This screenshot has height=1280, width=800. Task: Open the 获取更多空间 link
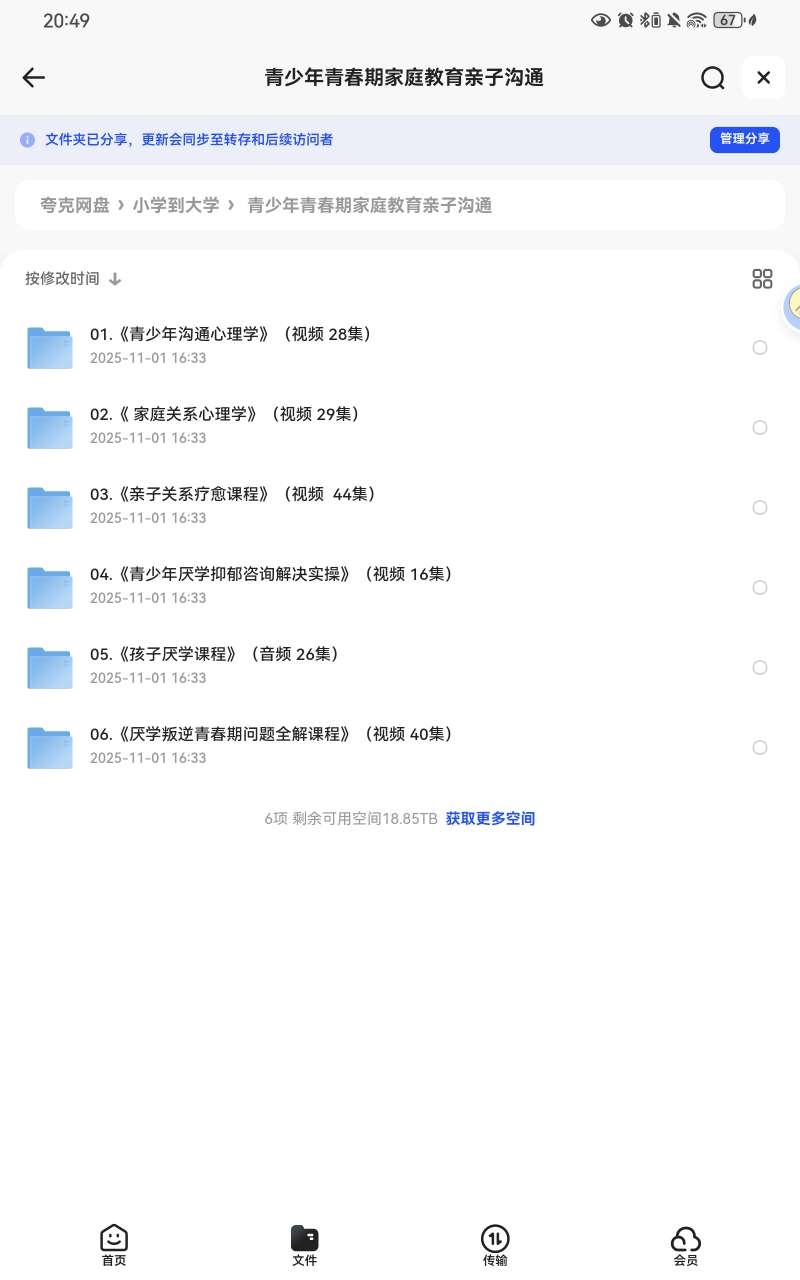(489, 818)
